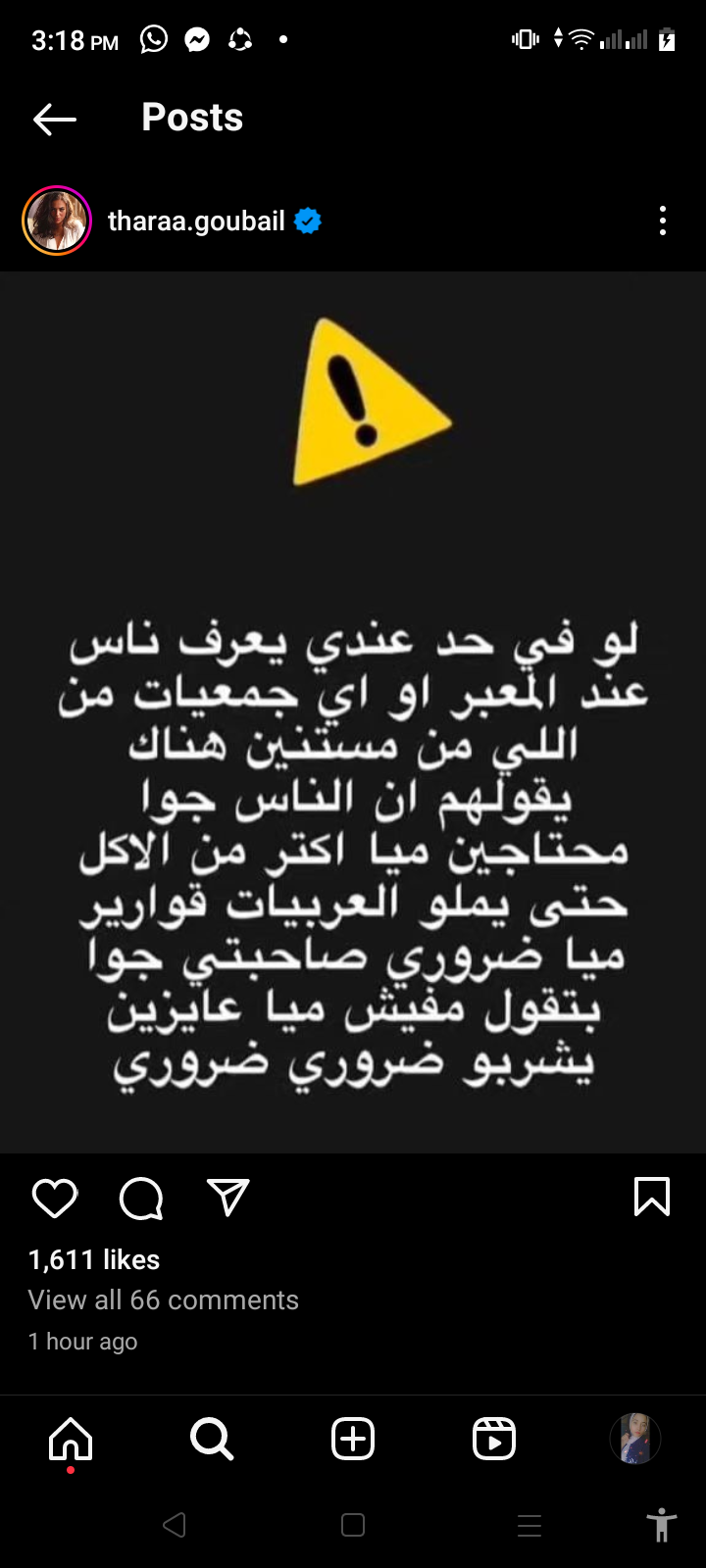The width and height of the screenshot is (706, 1568).
Task: Share the post via send icon
Action: [227, 1198]
